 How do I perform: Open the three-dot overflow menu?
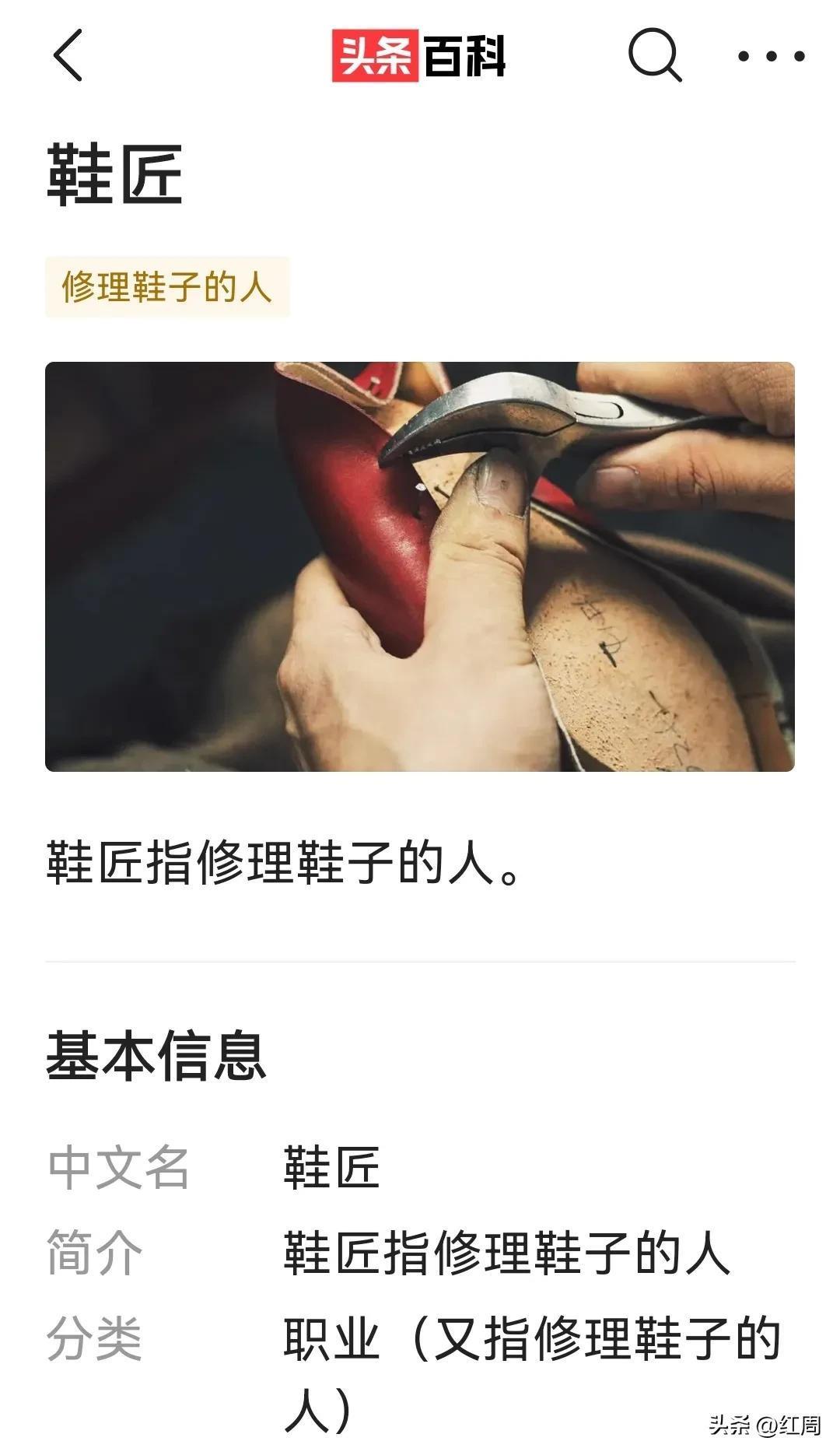[771, 56]
